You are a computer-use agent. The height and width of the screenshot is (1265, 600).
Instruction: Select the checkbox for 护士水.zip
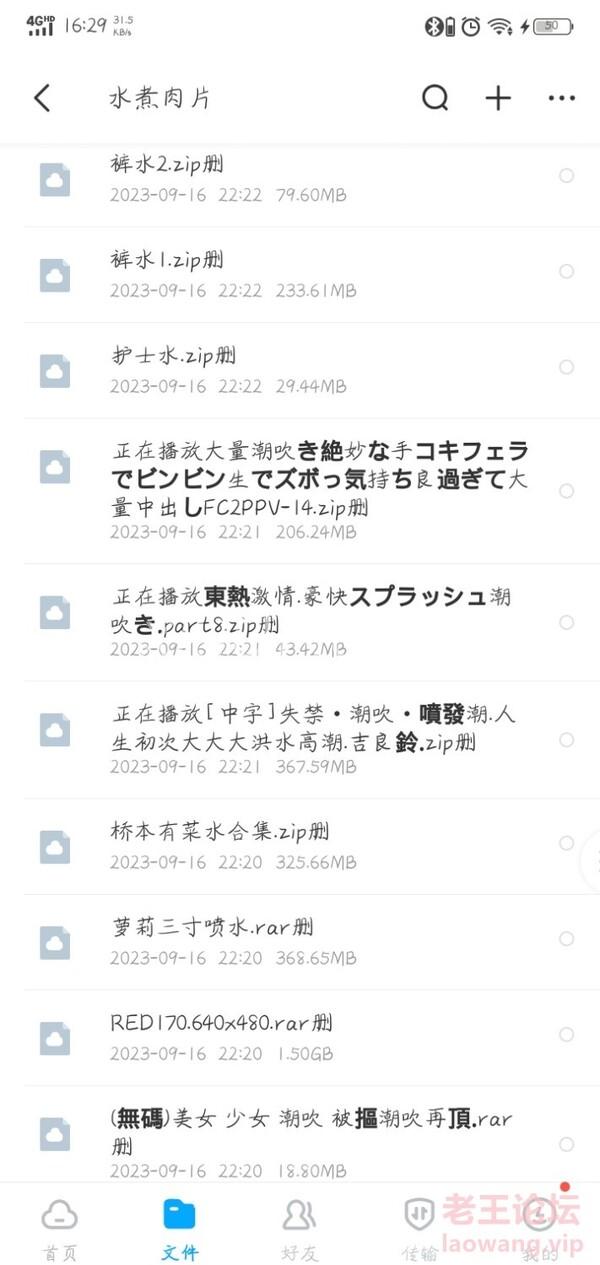tap(566, 367)
